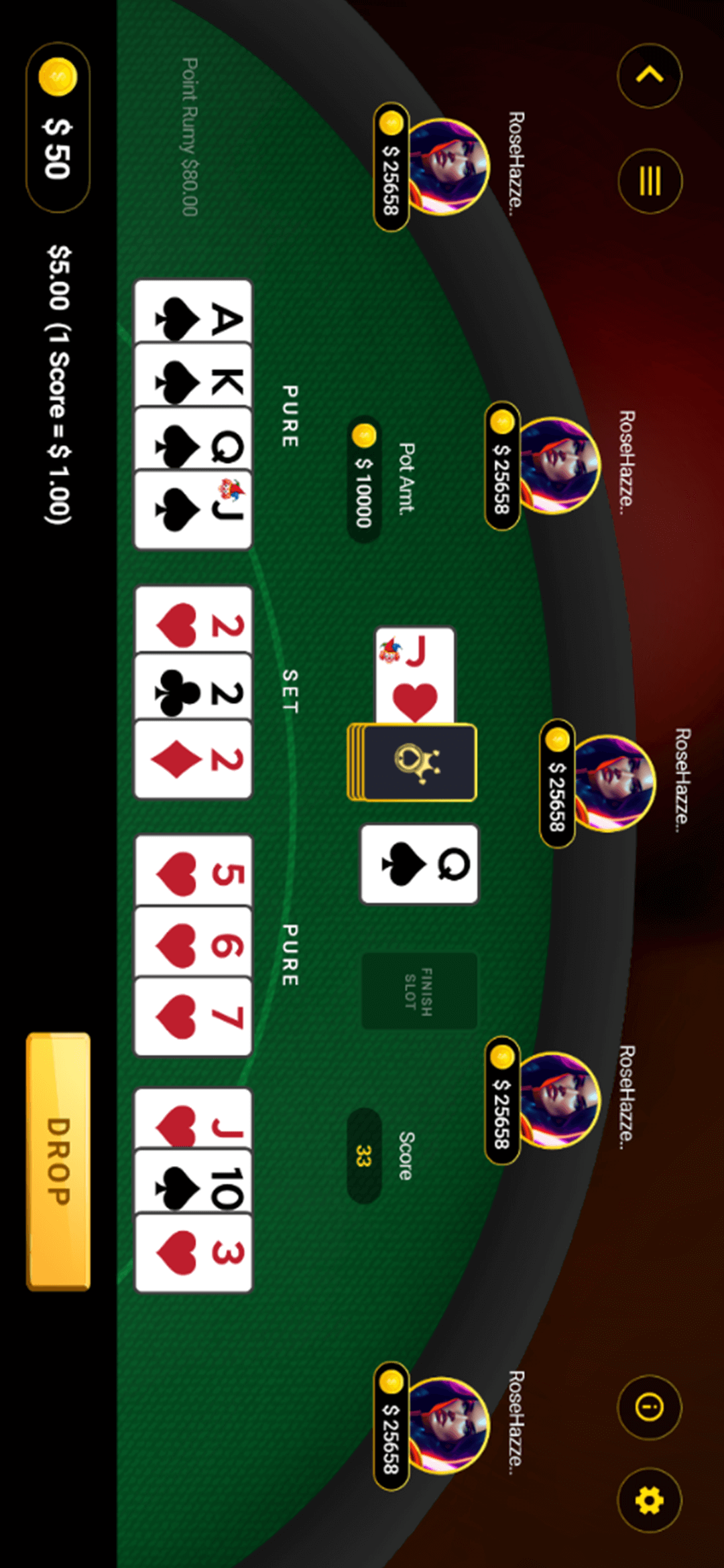Screen dimensions: 724x1568
Task: Select the Jack of spades joker card
Action: (x=193, y=511)
